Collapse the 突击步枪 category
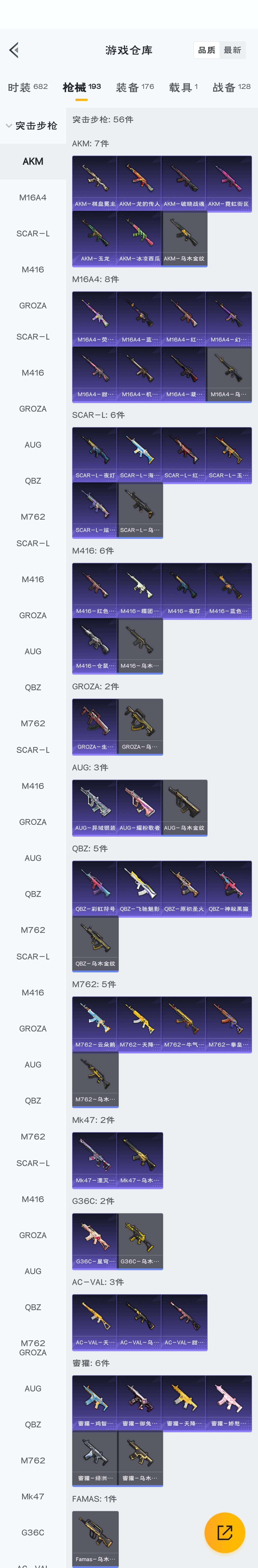This screenshot has height=1568, width=258. [x=32, y=125]
